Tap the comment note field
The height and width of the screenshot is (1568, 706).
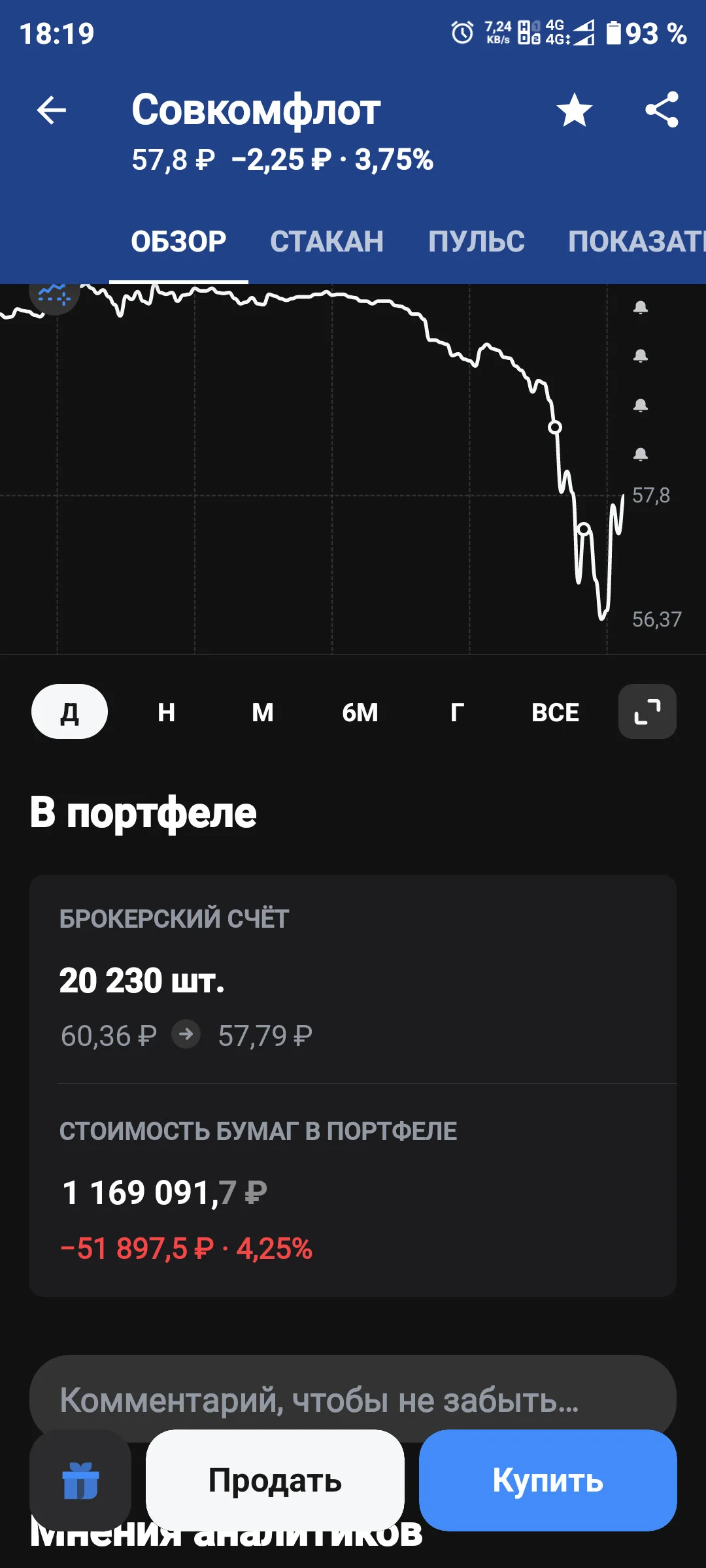pos(353,1399)
